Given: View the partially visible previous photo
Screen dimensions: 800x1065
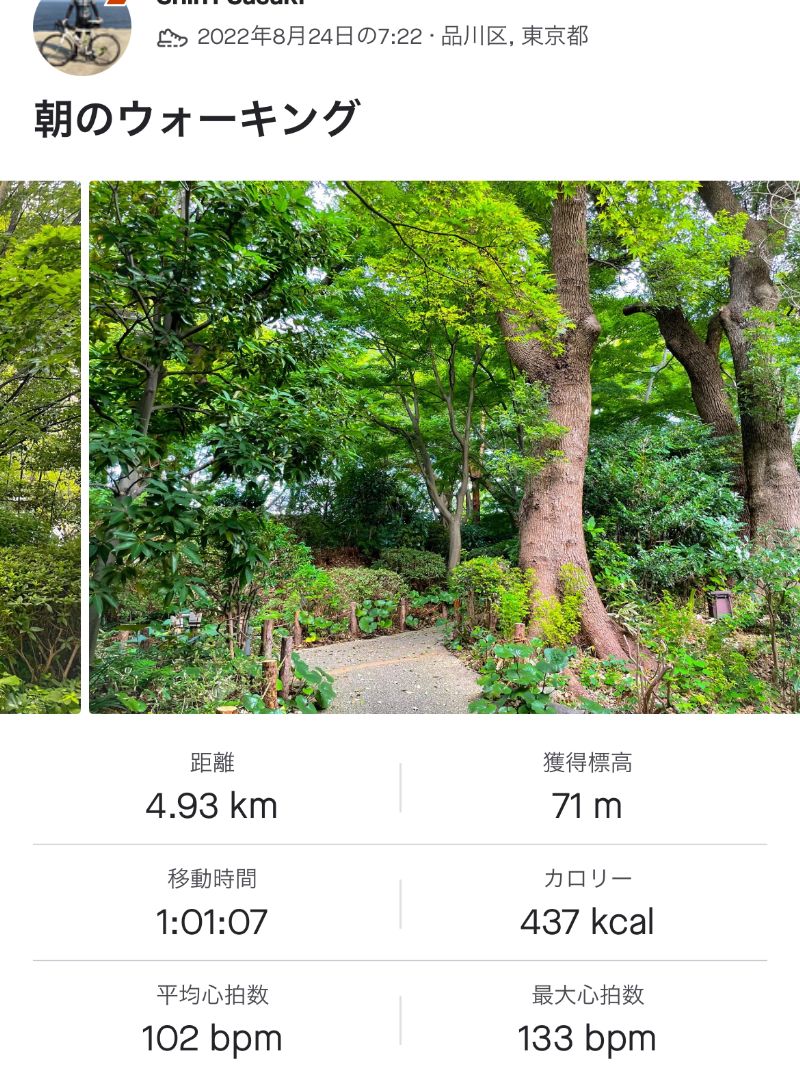Looking at the screenshot, I should pyautogui.click(x=39, y=447).
